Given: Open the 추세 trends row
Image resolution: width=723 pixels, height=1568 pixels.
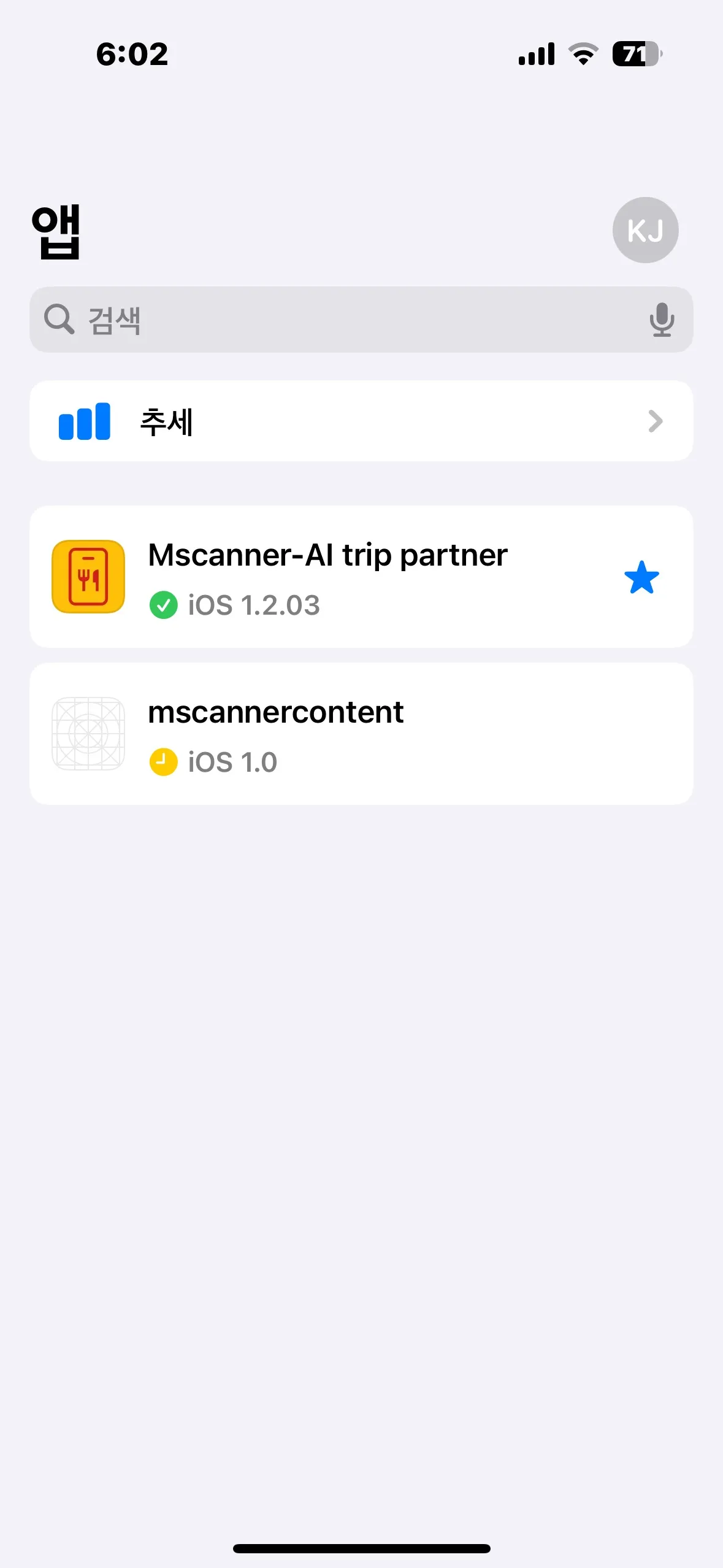Looking at the screenshot, I should tap(361, 421).
